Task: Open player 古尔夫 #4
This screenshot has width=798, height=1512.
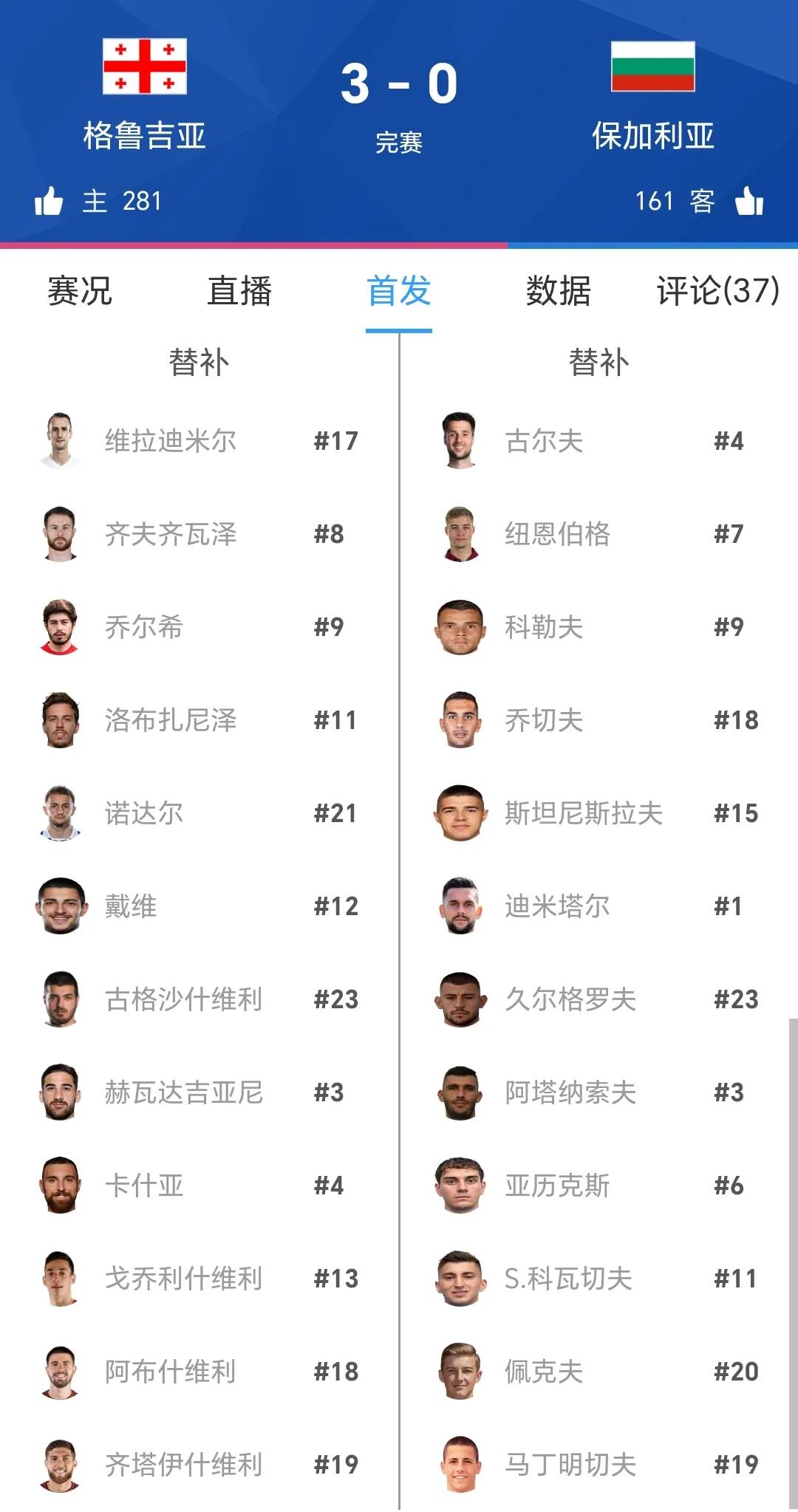Action: 544,441
